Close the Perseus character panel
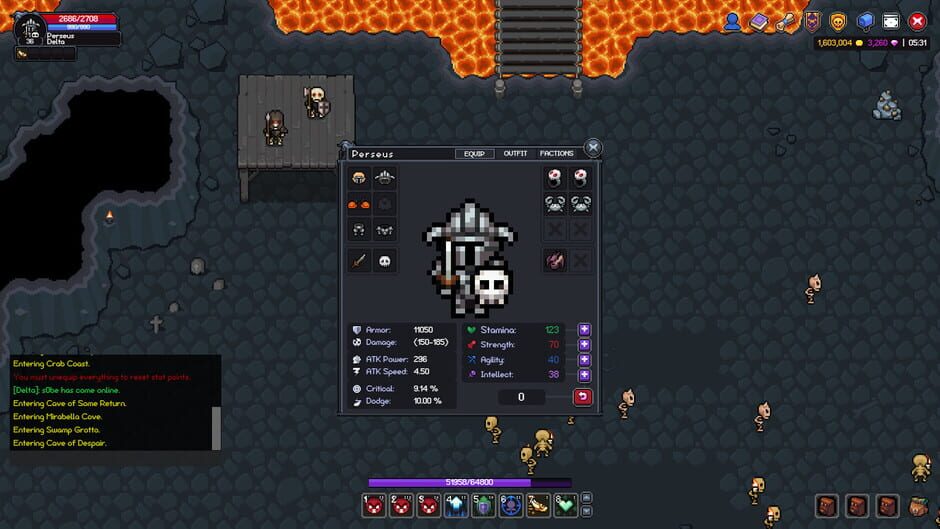The image size is (940, 529). pyautogui.click(x=593, y=148)
